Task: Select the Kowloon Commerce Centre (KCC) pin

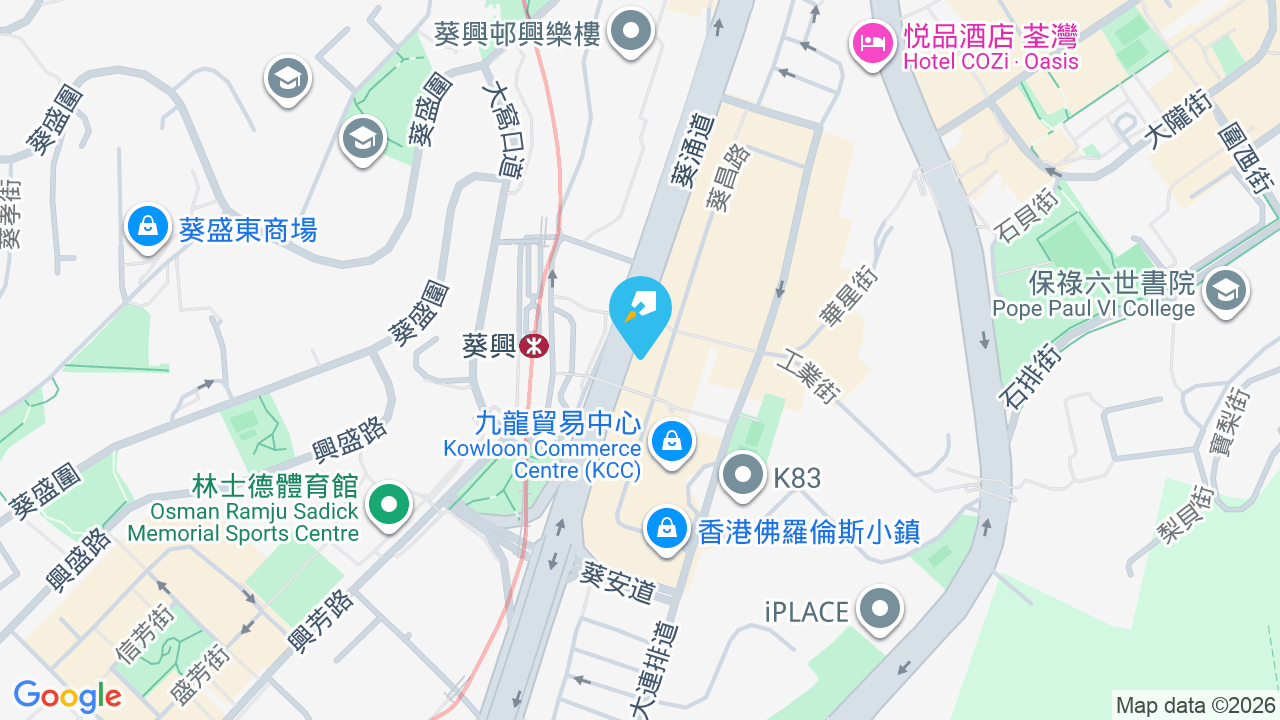Action: [672, 442]
